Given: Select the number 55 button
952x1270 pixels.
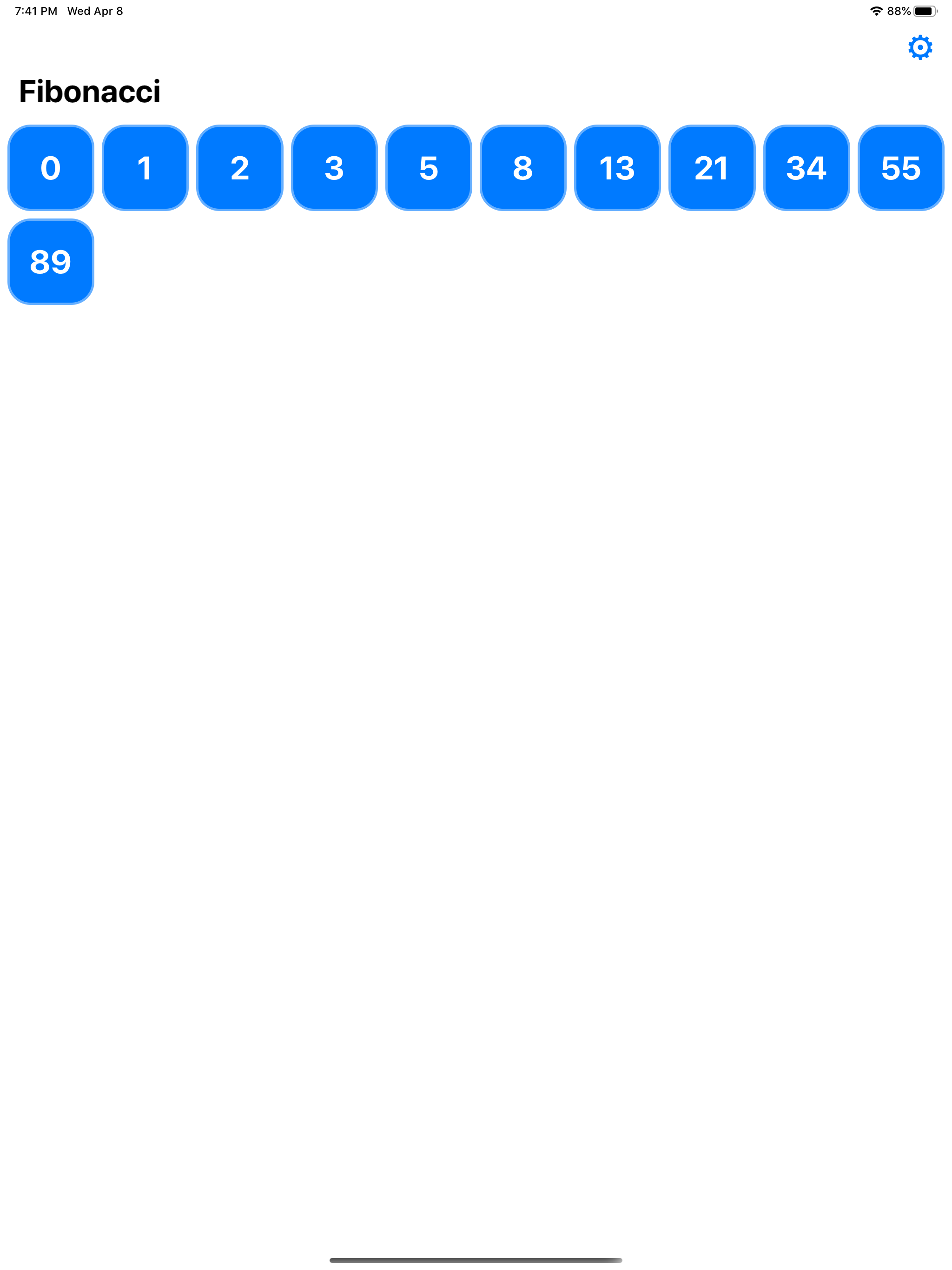Looking at the screenshot, I should (900, 168).
